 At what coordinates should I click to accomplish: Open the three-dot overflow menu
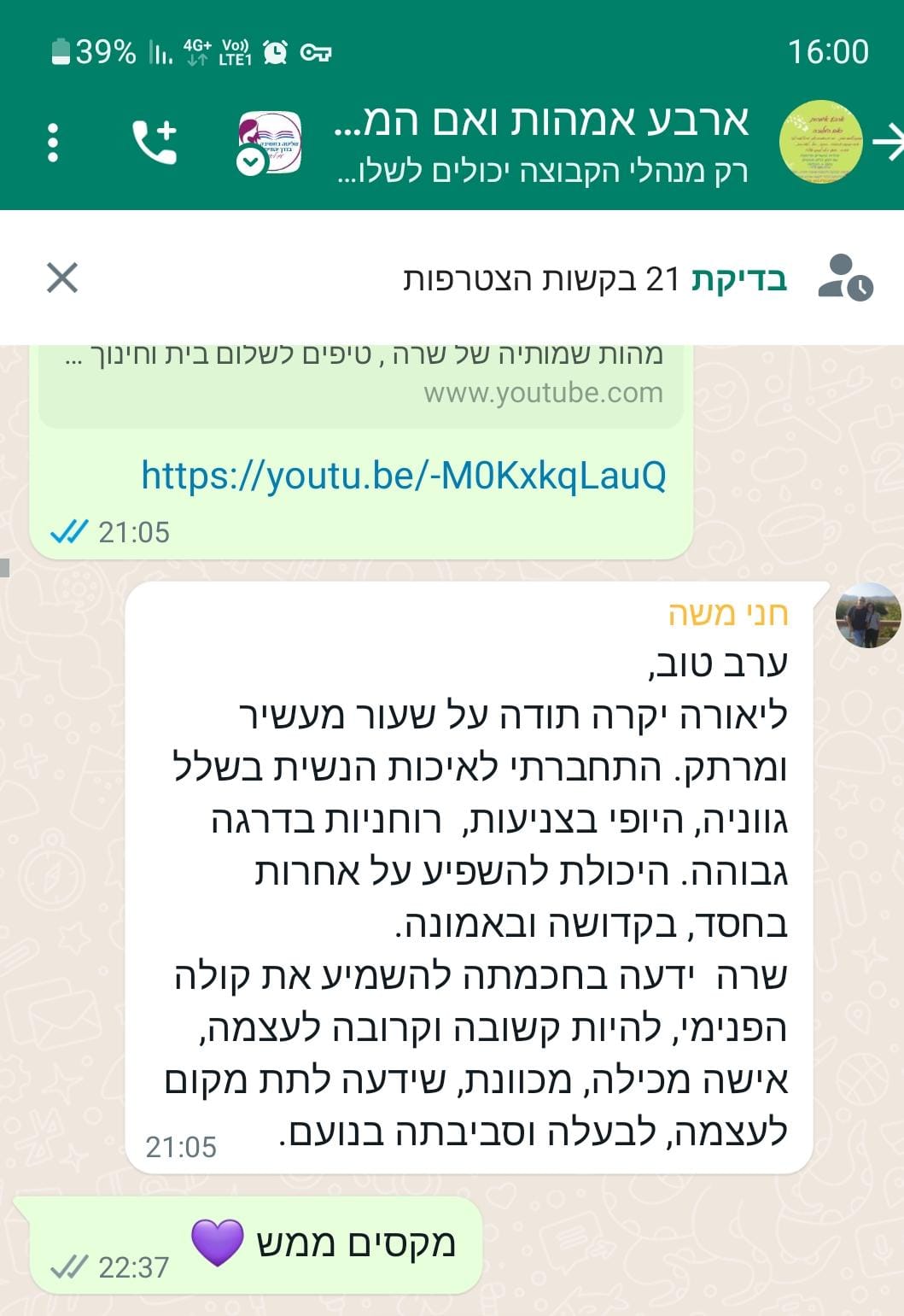pyautogui.click(x=53, y=143)
